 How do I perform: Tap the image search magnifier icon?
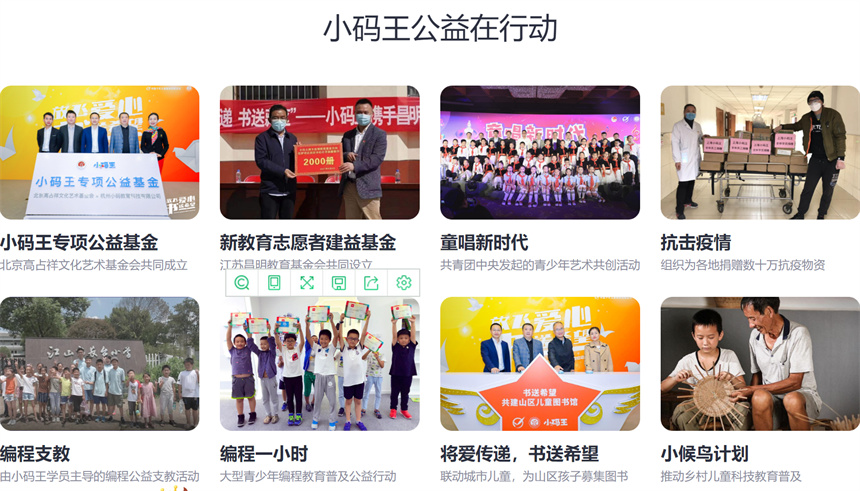click(x=242, y=283)
